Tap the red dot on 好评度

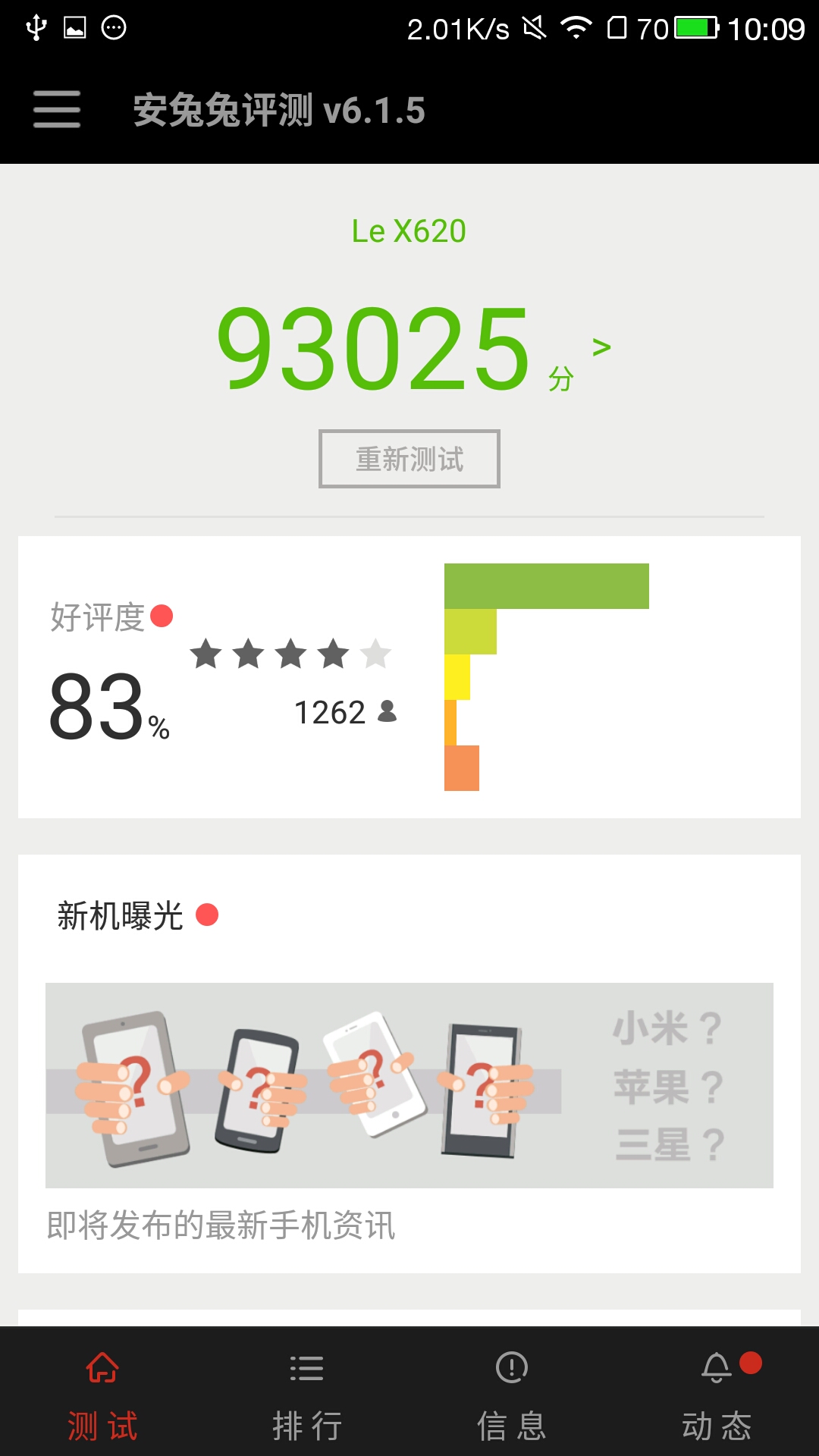[x=161, y=618]
